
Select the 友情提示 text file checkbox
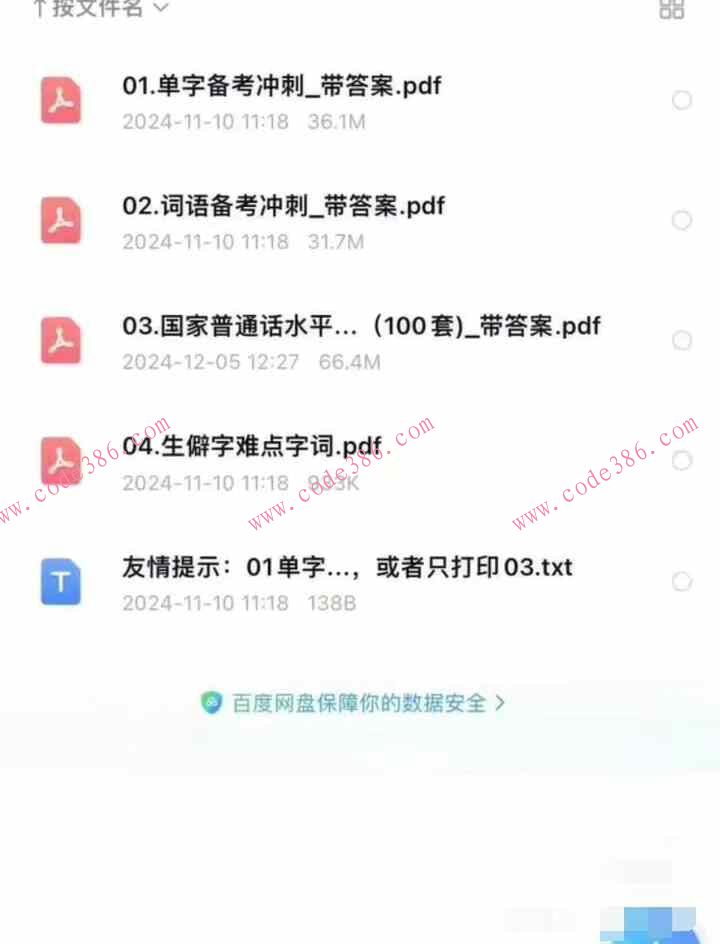coord(682,581)
